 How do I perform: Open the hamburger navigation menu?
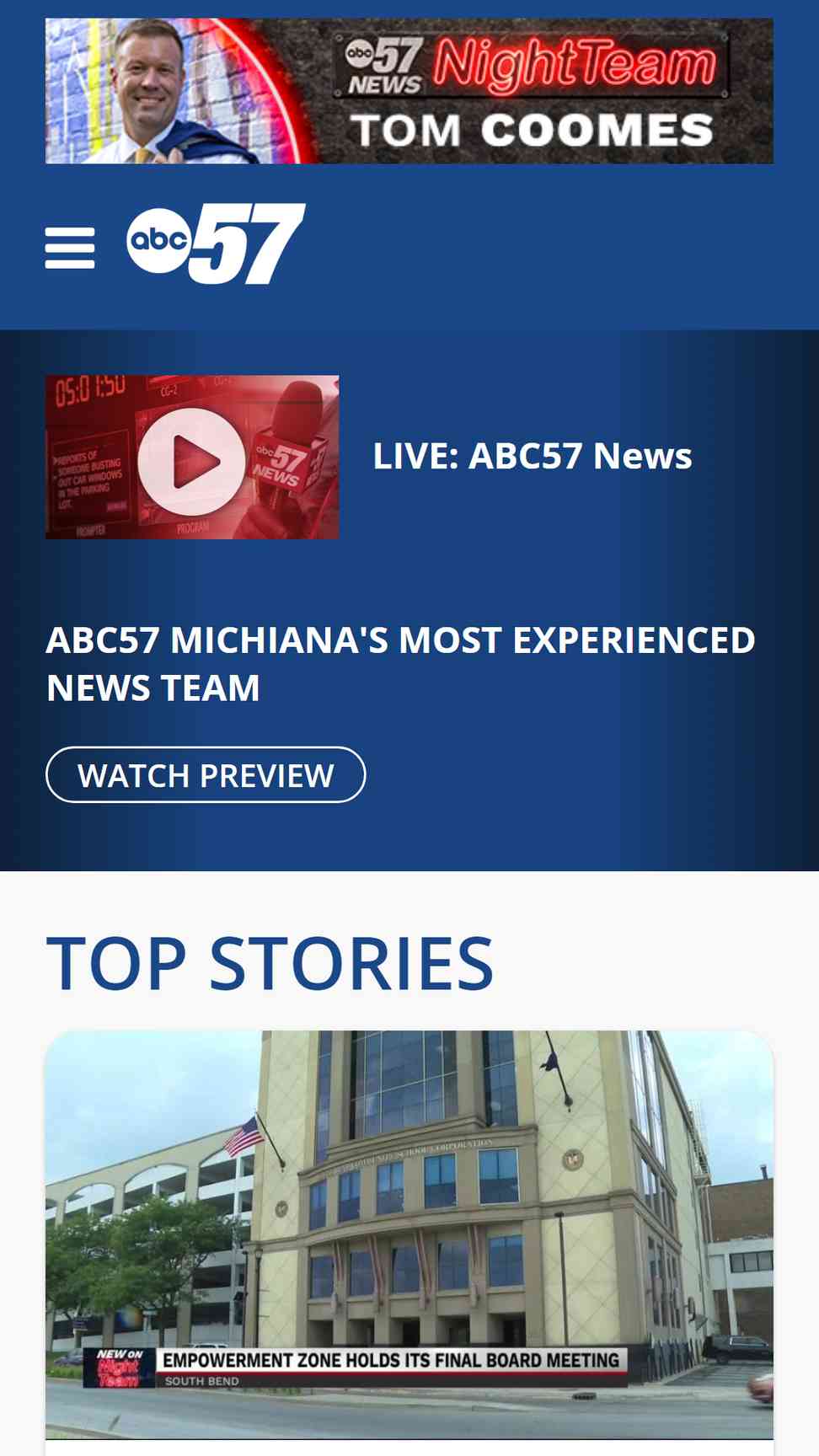point(70,248)
